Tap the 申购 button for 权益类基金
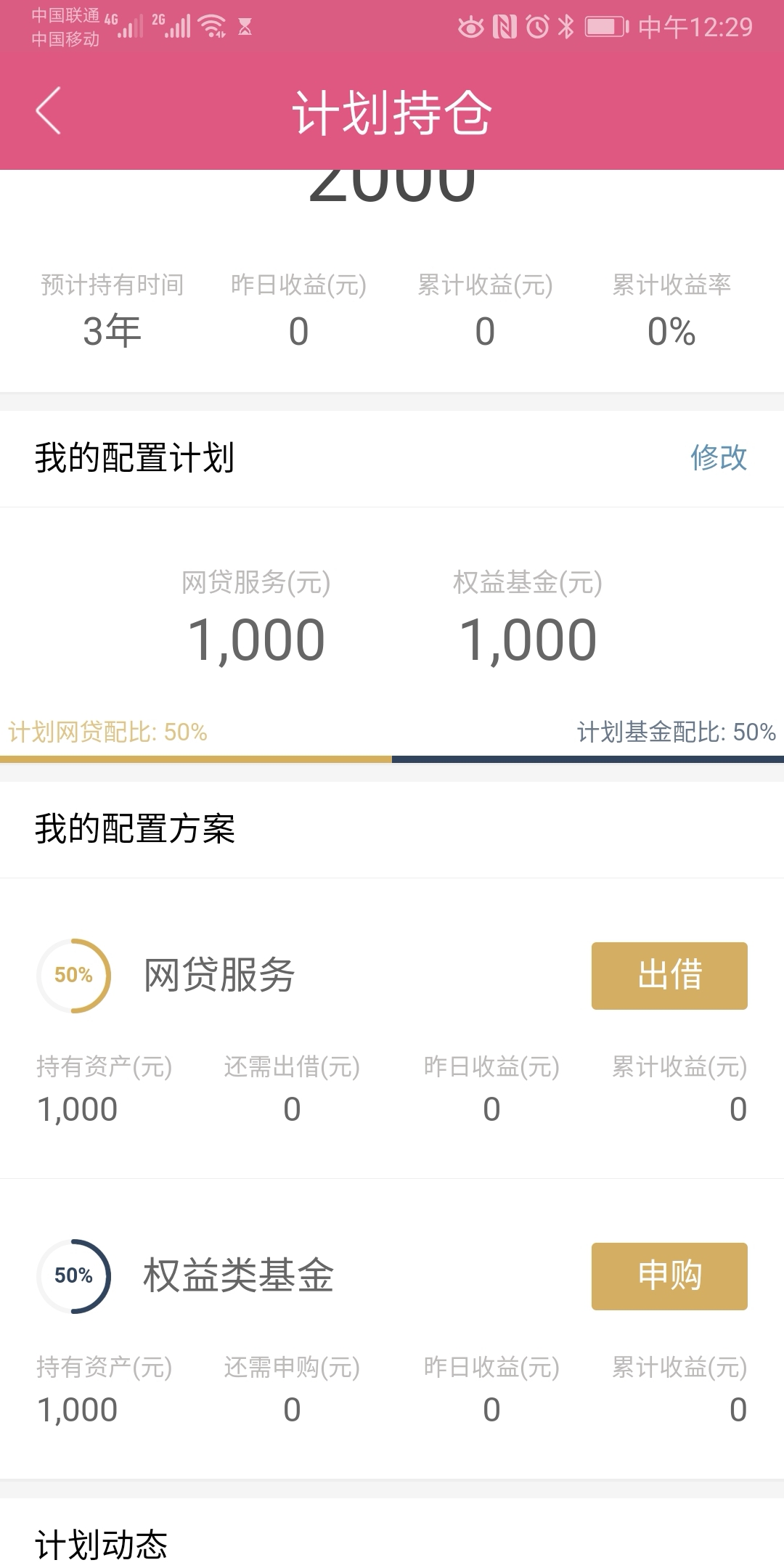Viewport: 784px width, 1568px height. pyautogui.click(x=669, y=1276)
